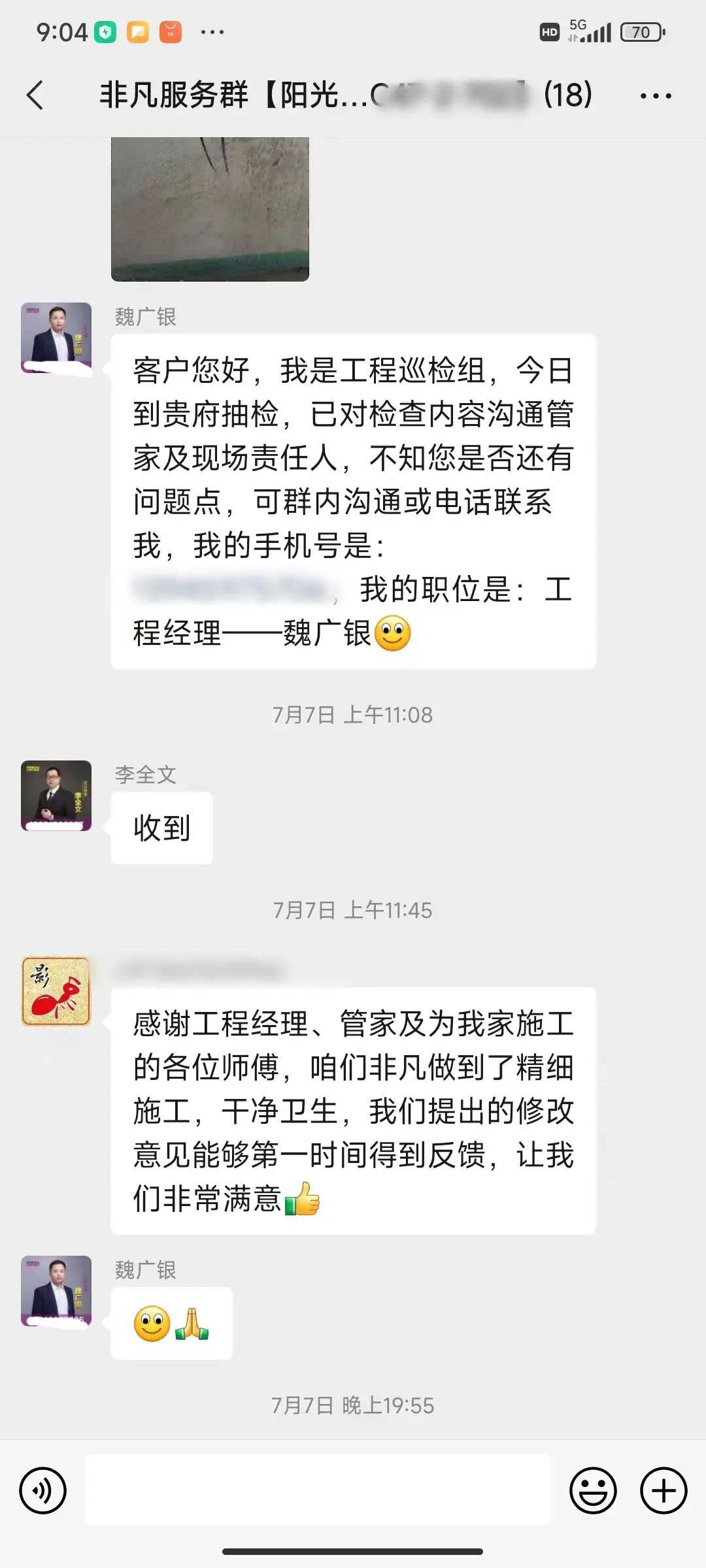Tap the message input field
Screen dimensions: 706x1568
(318, 1490)
